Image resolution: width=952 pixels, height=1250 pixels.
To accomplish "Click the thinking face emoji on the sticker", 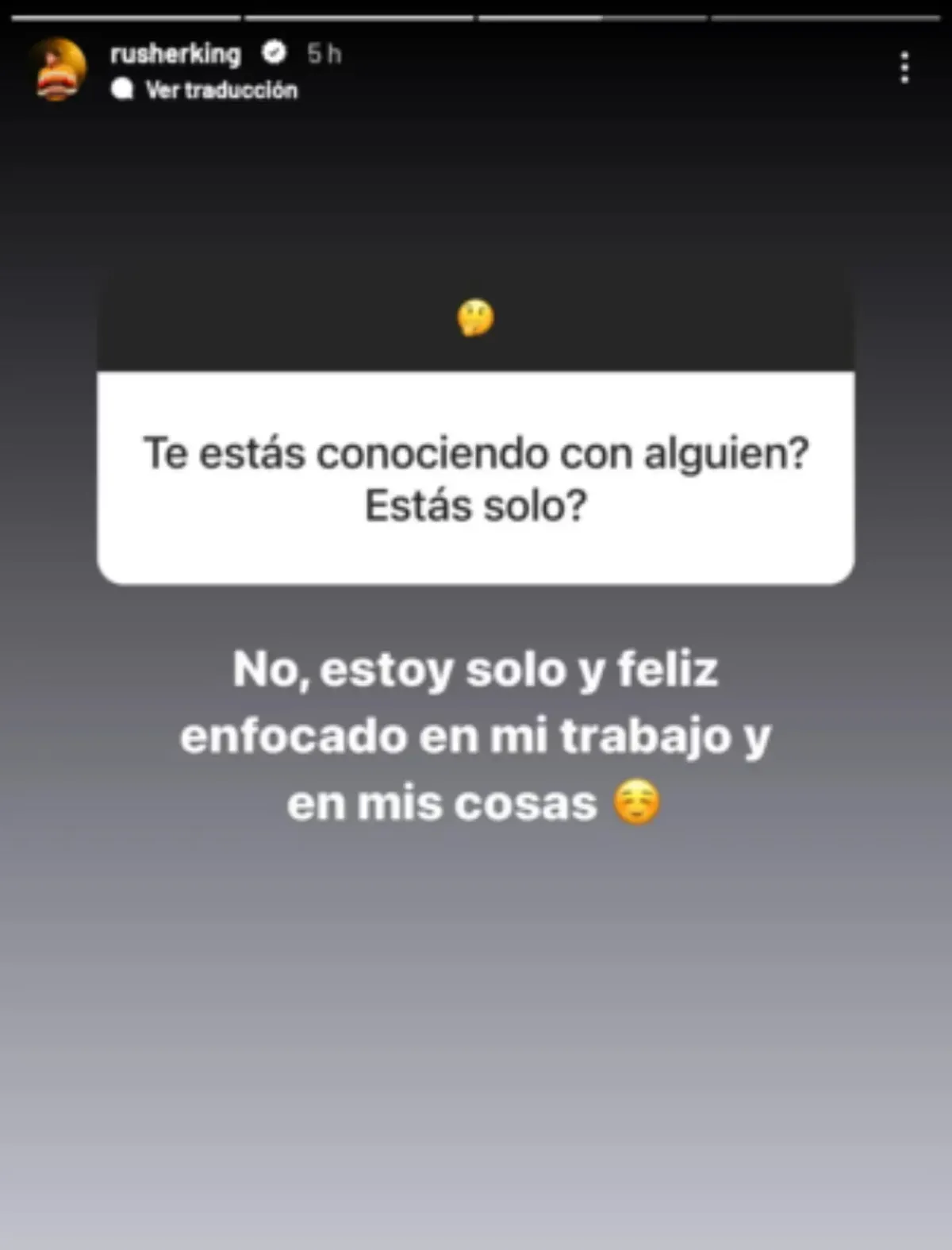I will 475,319.
